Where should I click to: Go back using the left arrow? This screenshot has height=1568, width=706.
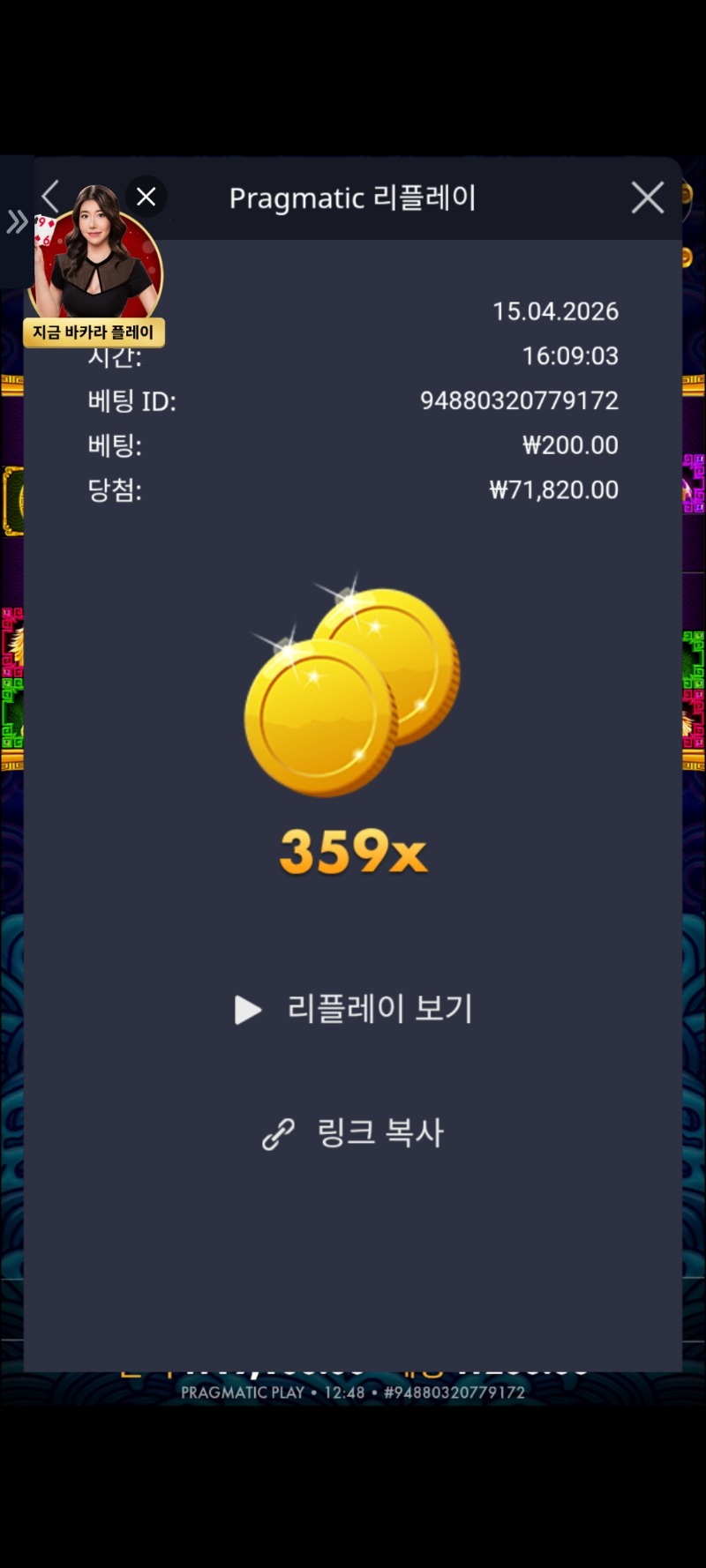coord(50,196)
